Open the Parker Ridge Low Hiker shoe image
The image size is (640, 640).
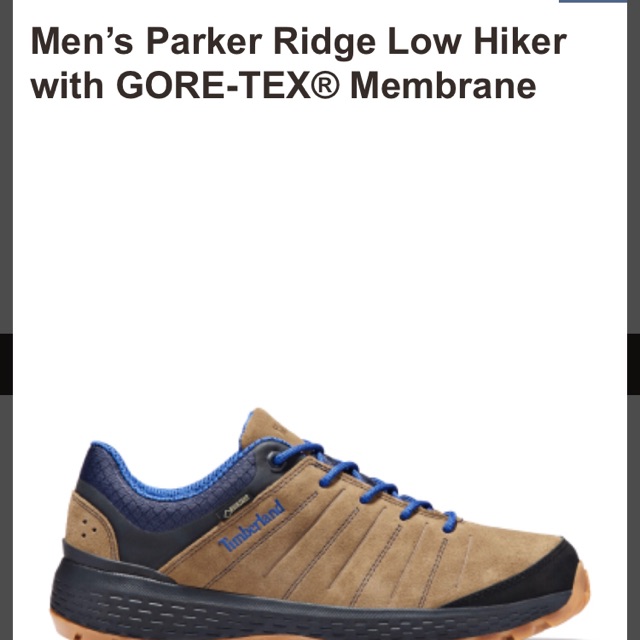[x=320, y=524]
